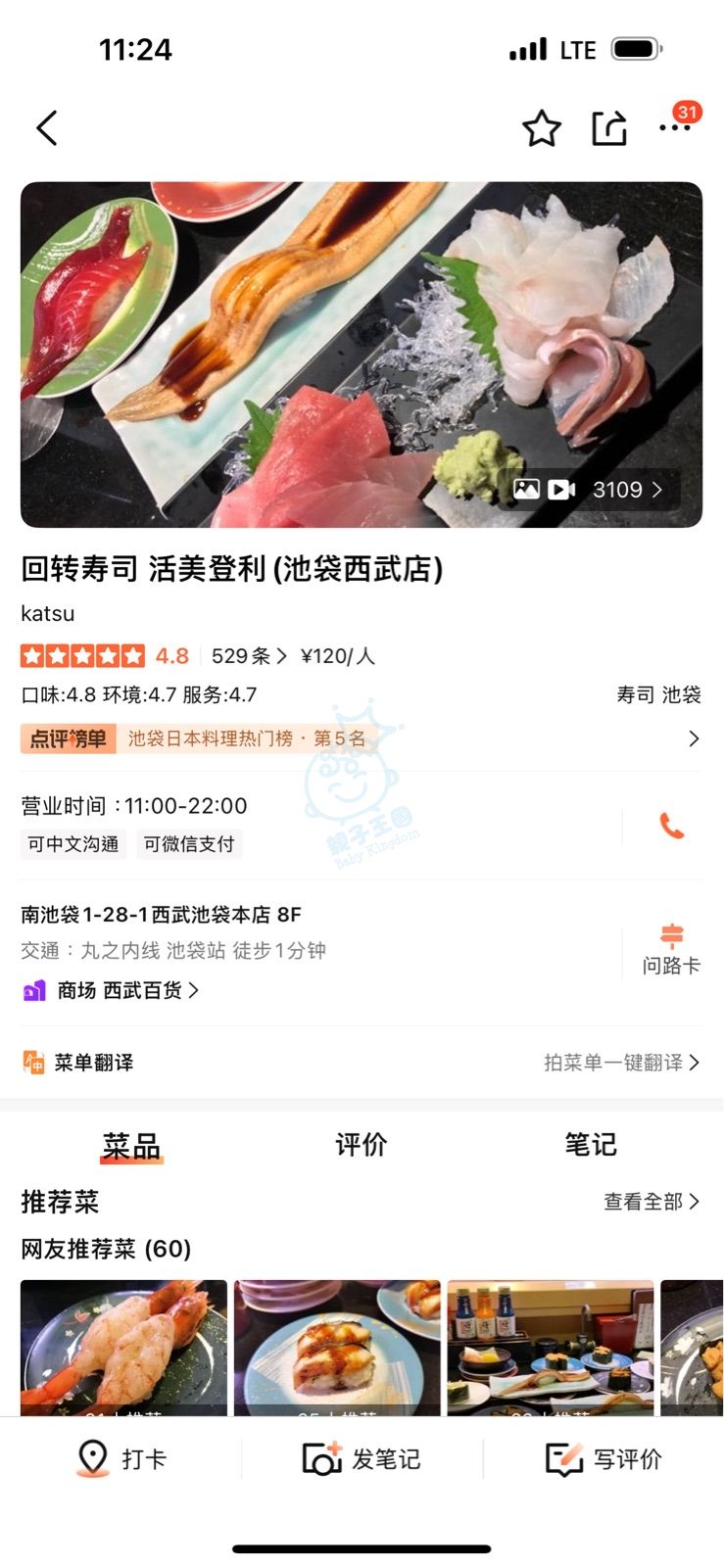Viewport: 724px width, 1568px height.
Task: Switch to the 笔记 tab
Action: 590,1144
